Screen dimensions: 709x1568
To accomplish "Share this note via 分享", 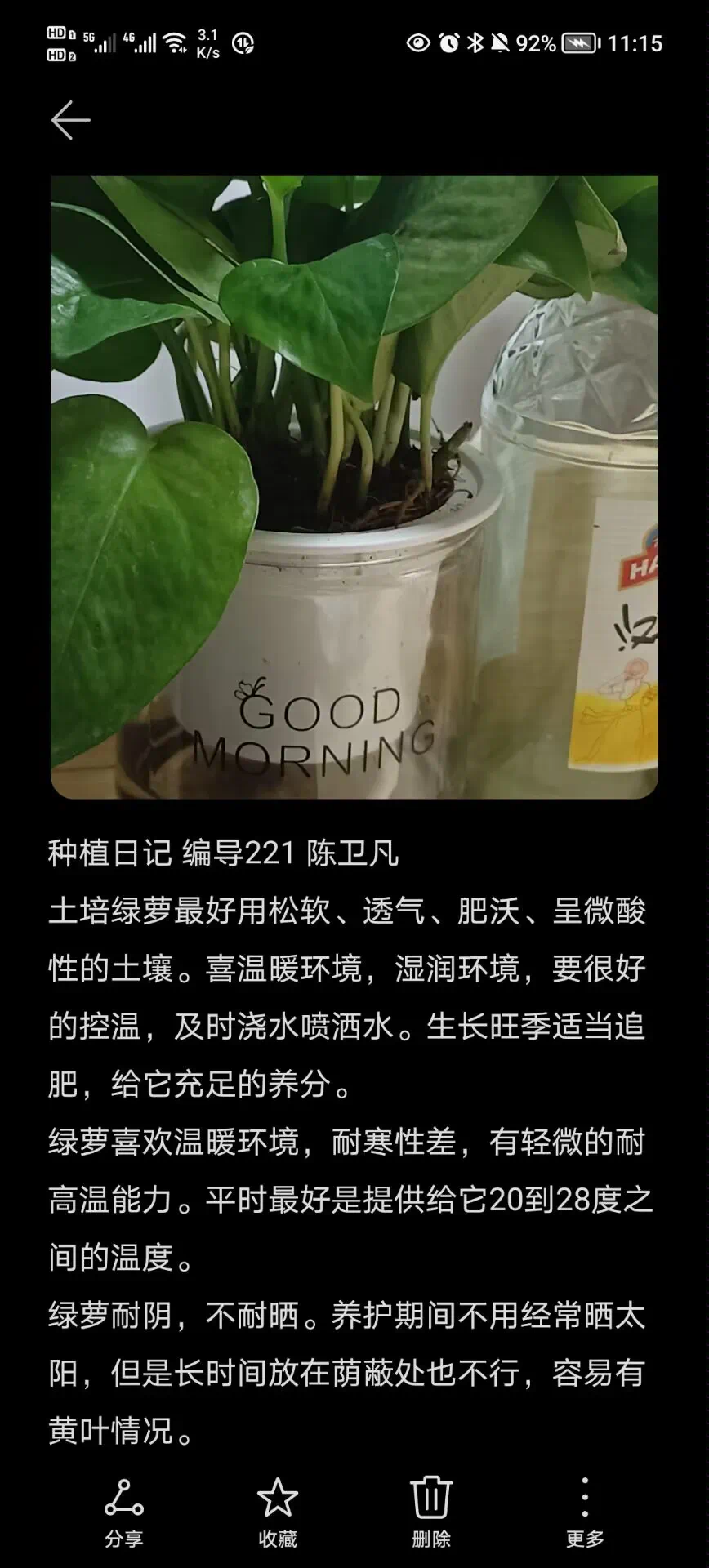I will tap(123, 1511).
